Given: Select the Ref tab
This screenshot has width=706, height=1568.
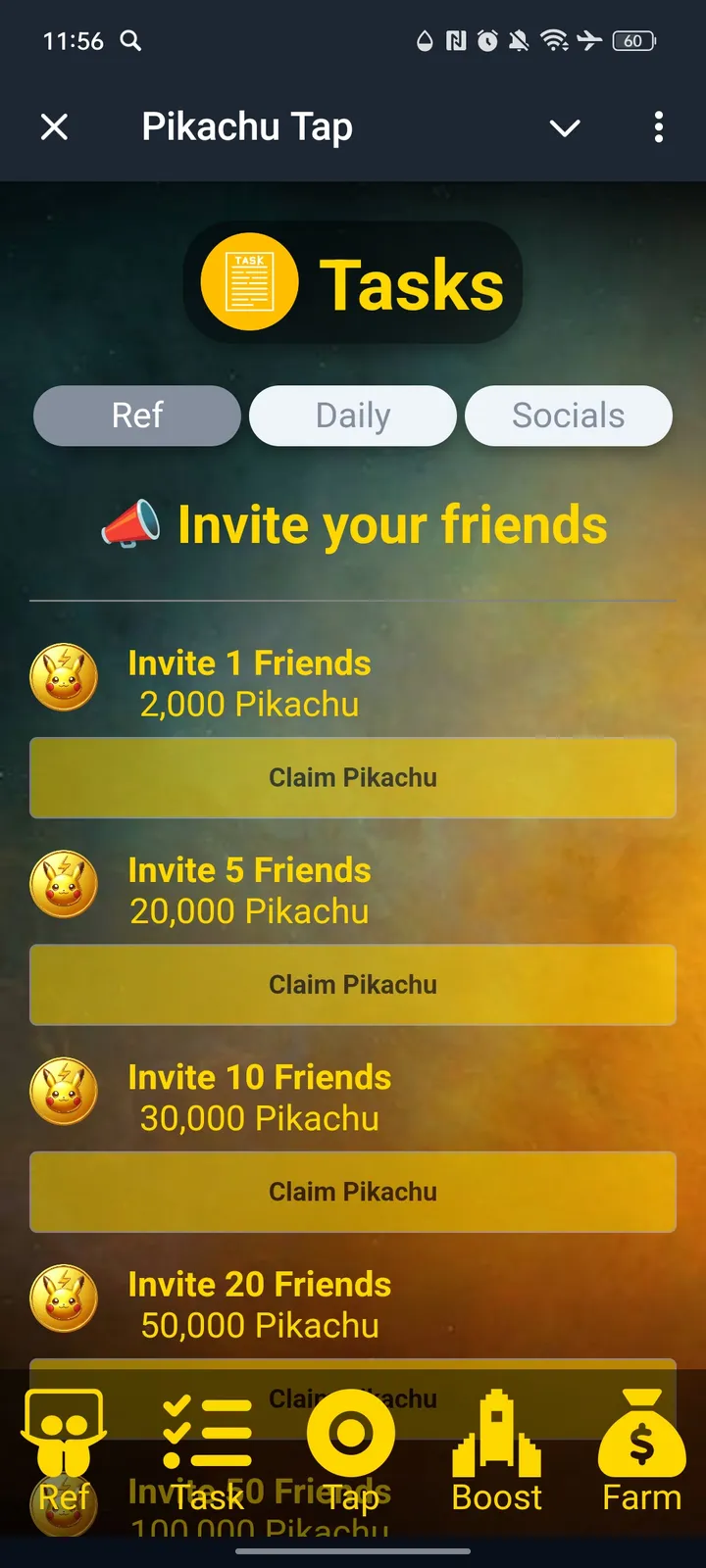Looking at the screenshot, I should point(136,416).
